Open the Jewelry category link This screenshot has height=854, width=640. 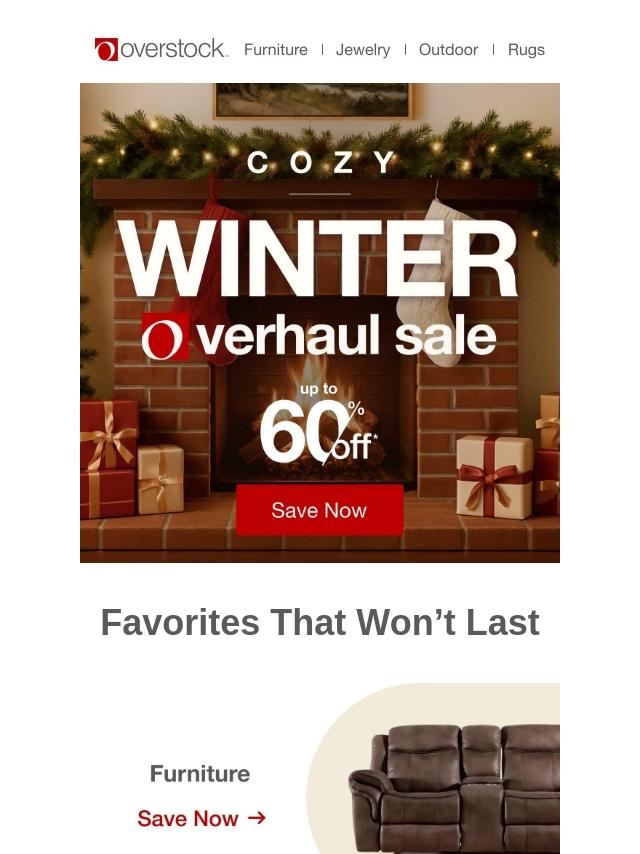click(363, 49)
